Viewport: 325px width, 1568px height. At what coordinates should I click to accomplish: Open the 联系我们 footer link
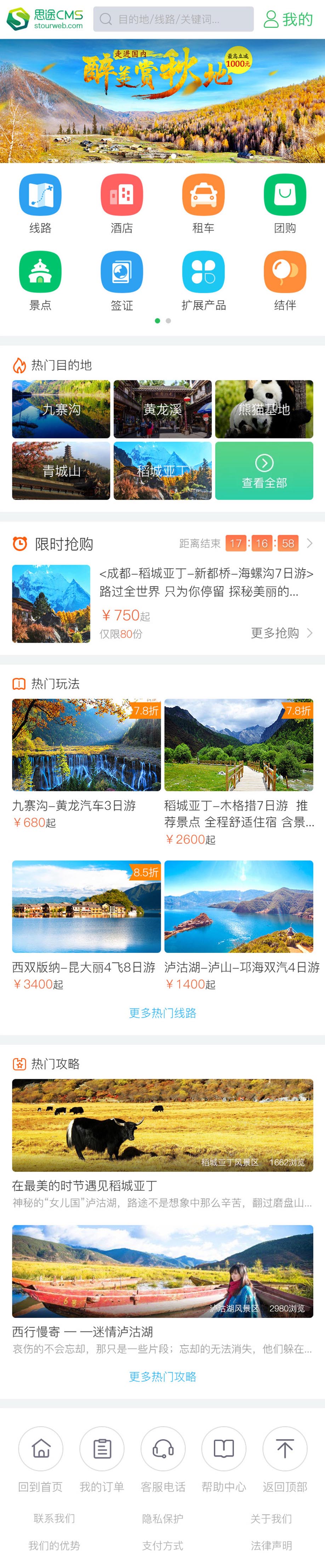coord(54,1518)
